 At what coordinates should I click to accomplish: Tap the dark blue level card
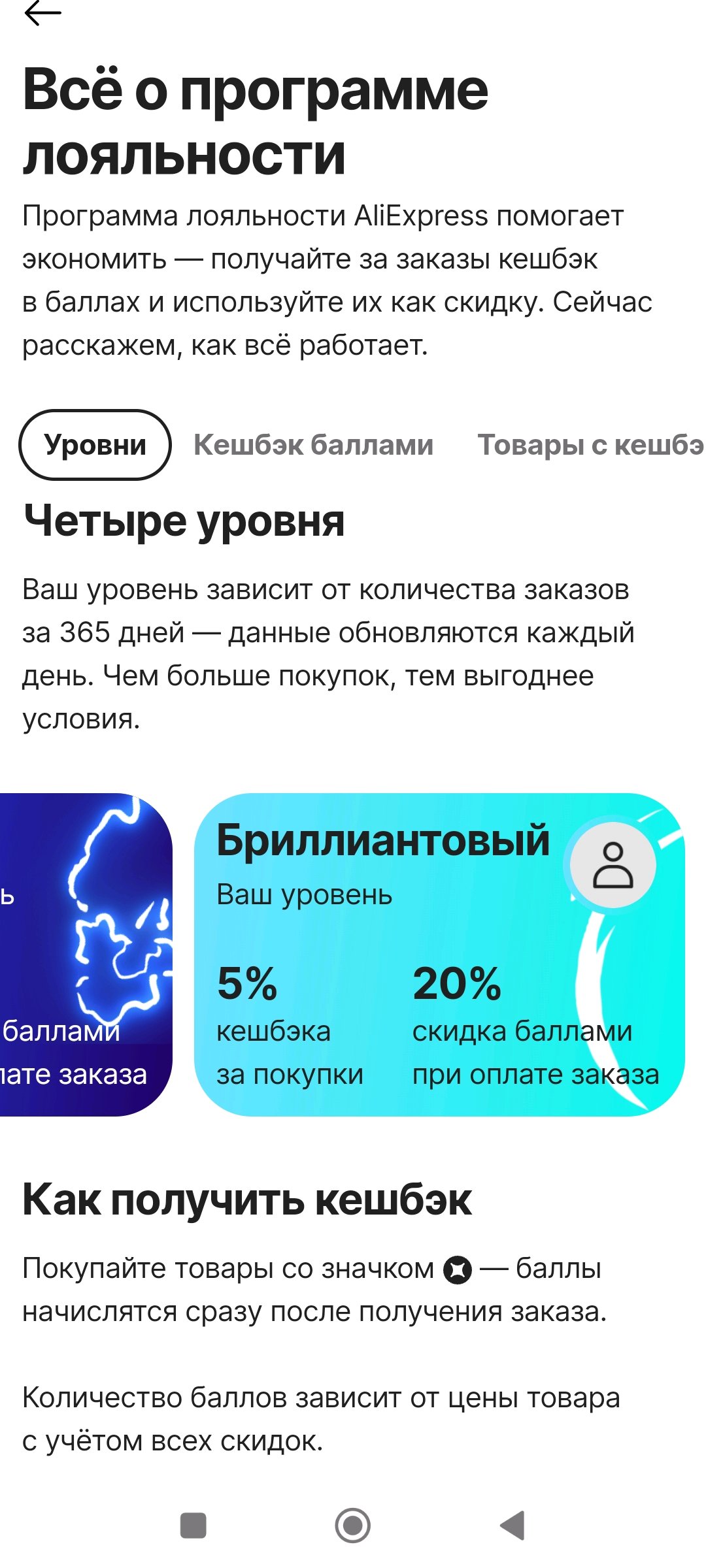[86, 955]
